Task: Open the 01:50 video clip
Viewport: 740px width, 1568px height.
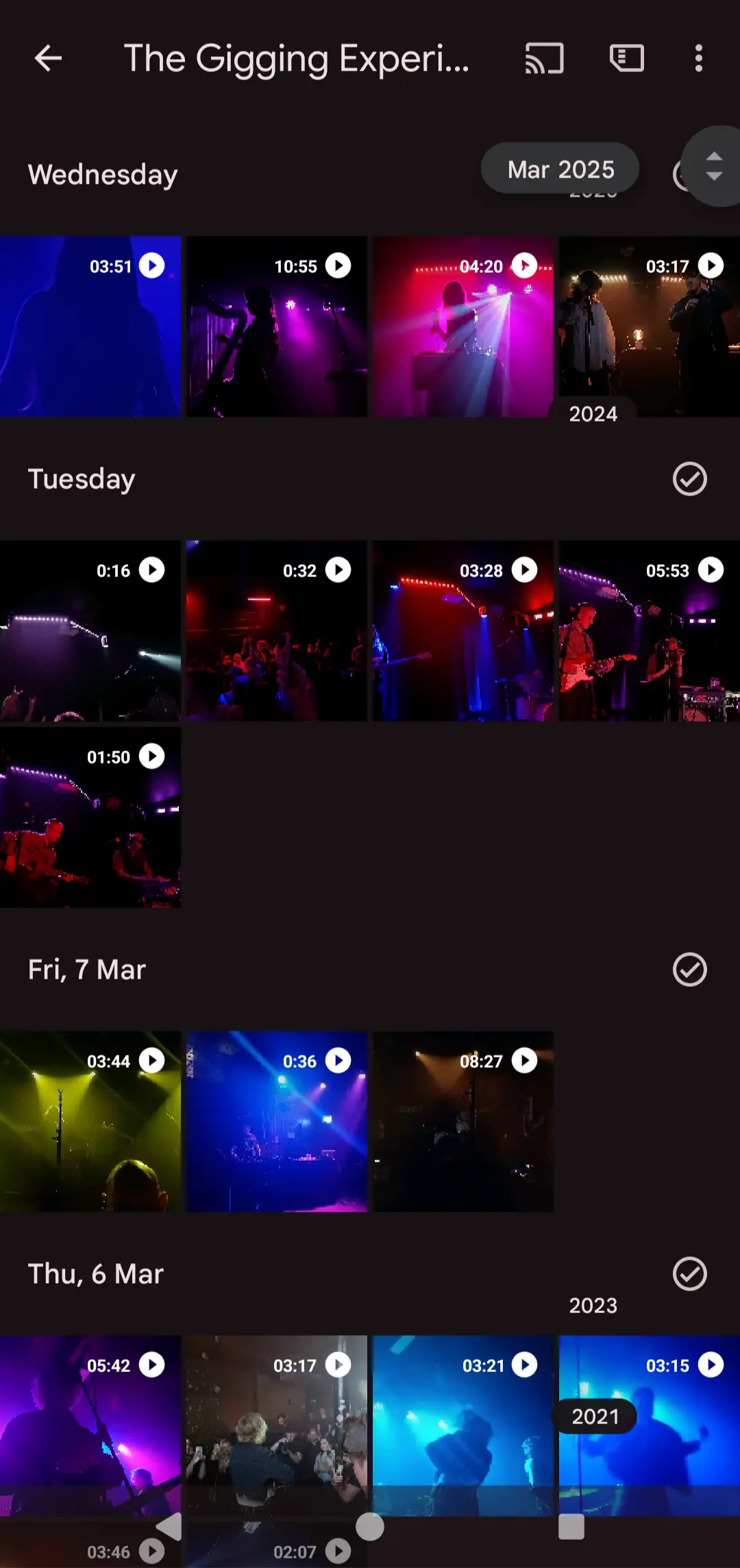Action: point(90,818)
